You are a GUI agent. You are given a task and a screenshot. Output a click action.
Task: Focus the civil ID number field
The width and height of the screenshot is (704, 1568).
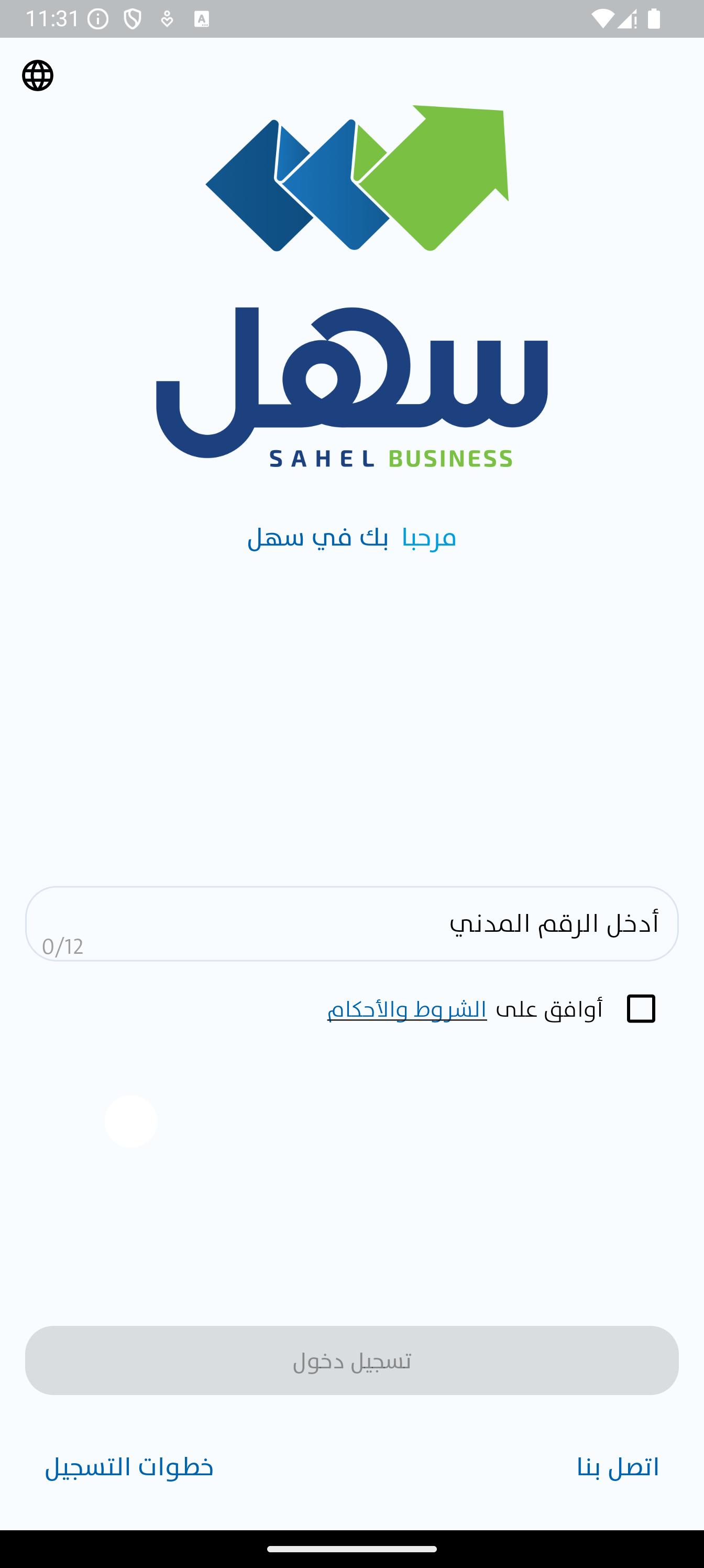tap(351, 923)
